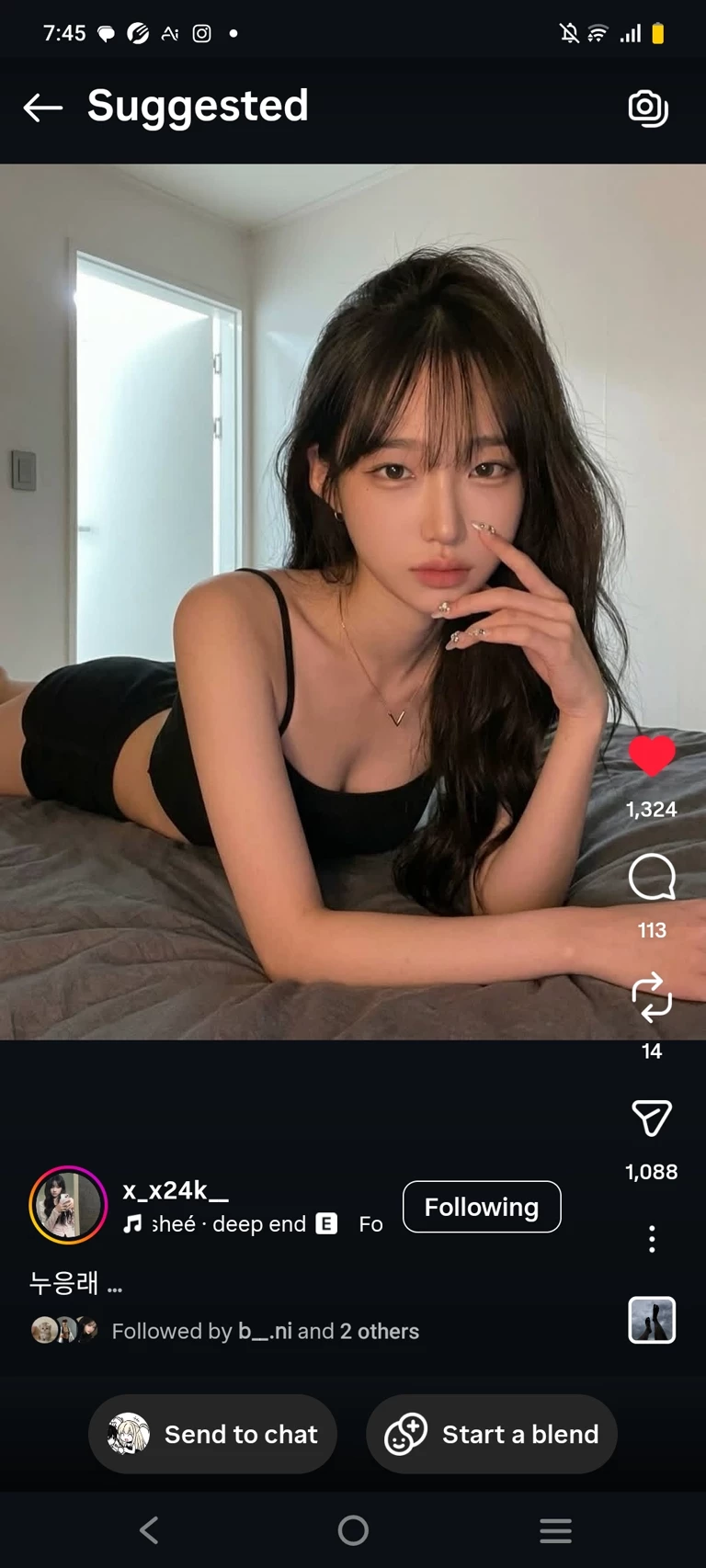Go to the system home screen
The image size is (706, 1568).
pos(353,1530)
